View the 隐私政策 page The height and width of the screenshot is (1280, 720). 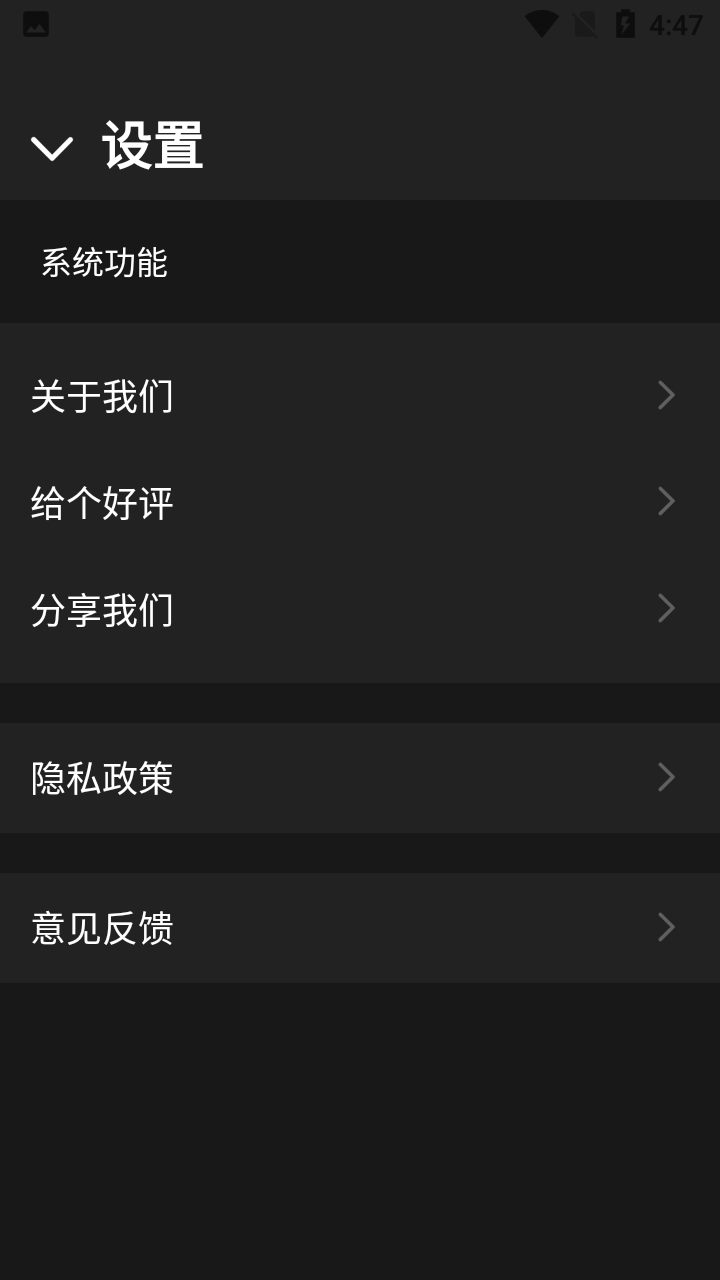tap(360, 778)
